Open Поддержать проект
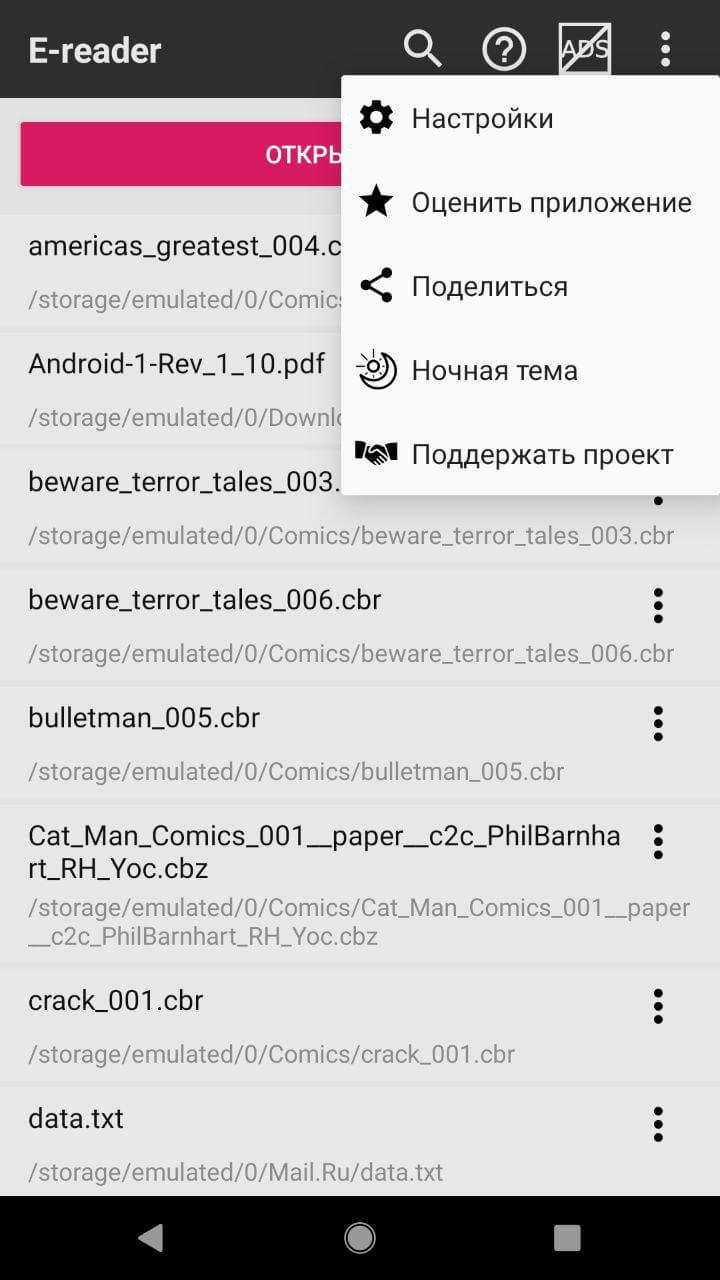The image size is (720, 1280). coord(530,455)
